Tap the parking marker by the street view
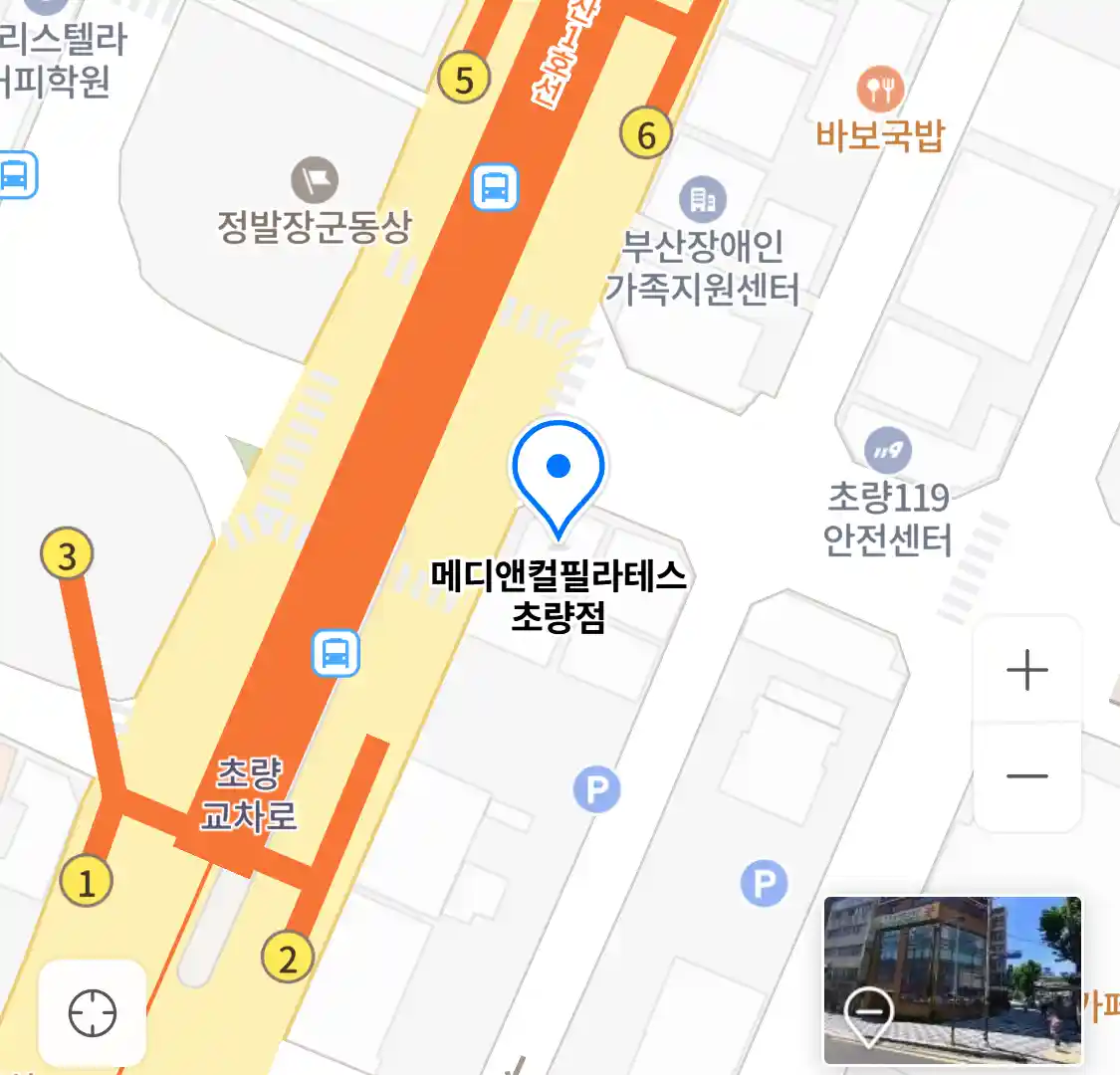Image resolution: width=1120 pixels, height=1075 pixels. [764, 882]
